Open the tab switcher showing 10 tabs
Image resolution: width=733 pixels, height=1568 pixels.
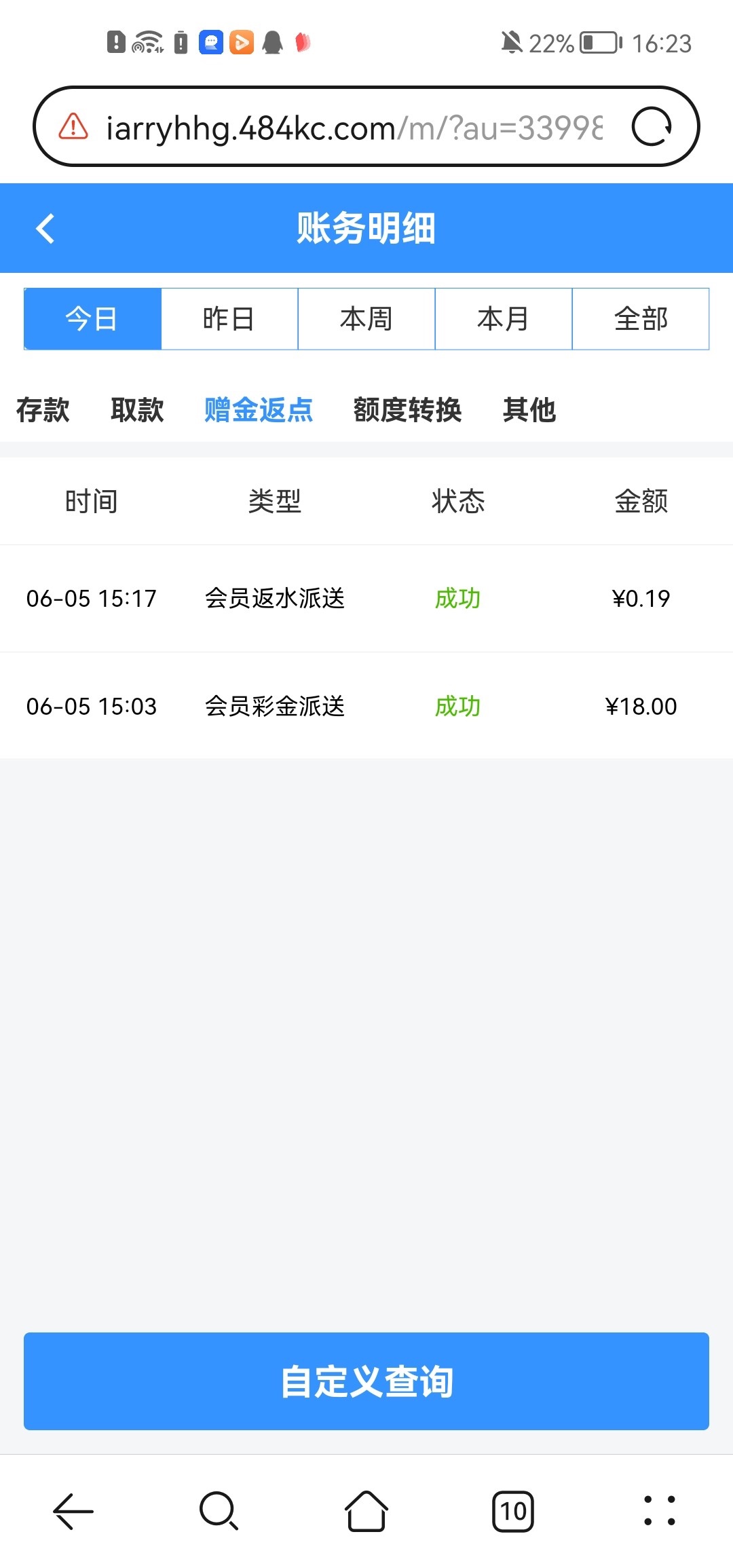(x=513, y=1511)
